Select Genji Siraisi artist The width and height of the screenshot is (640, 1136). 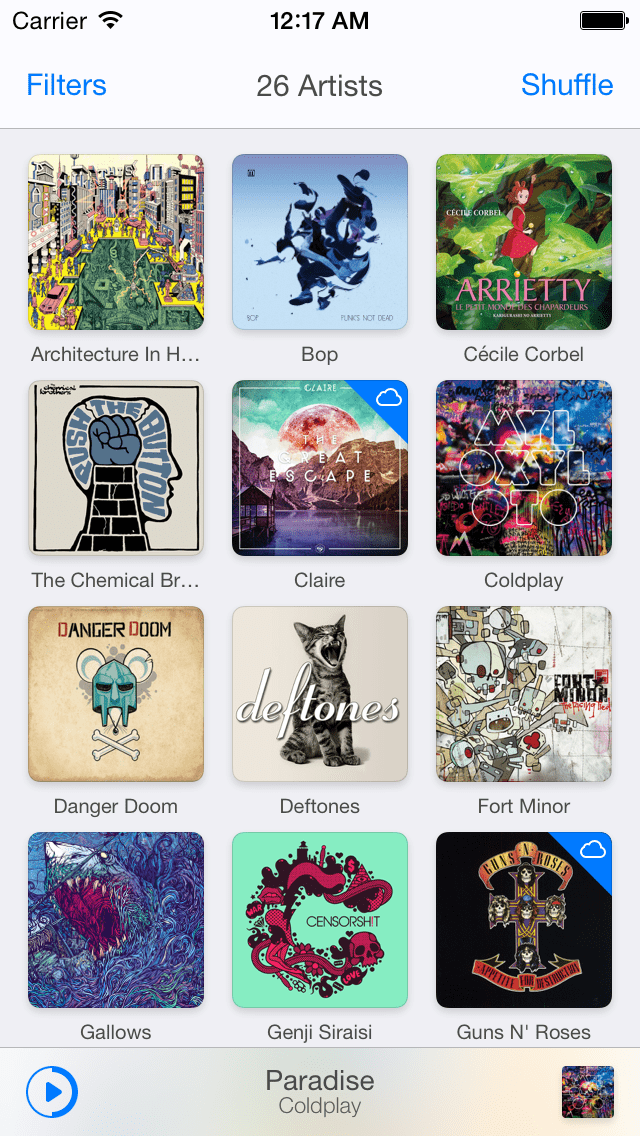[320, 920]
